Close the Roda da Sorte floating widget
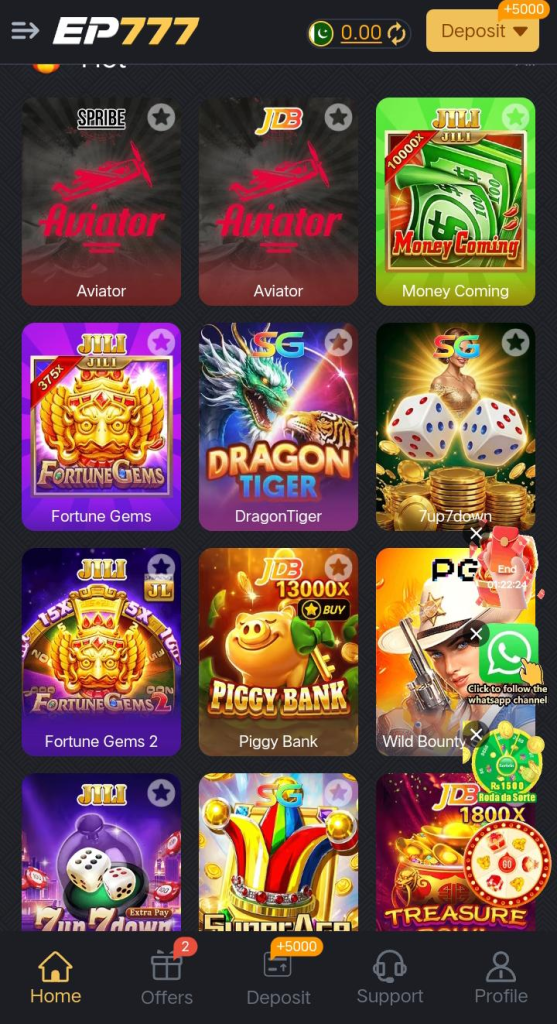This screenshot has height=1024, width=557. tap(476, 735)
